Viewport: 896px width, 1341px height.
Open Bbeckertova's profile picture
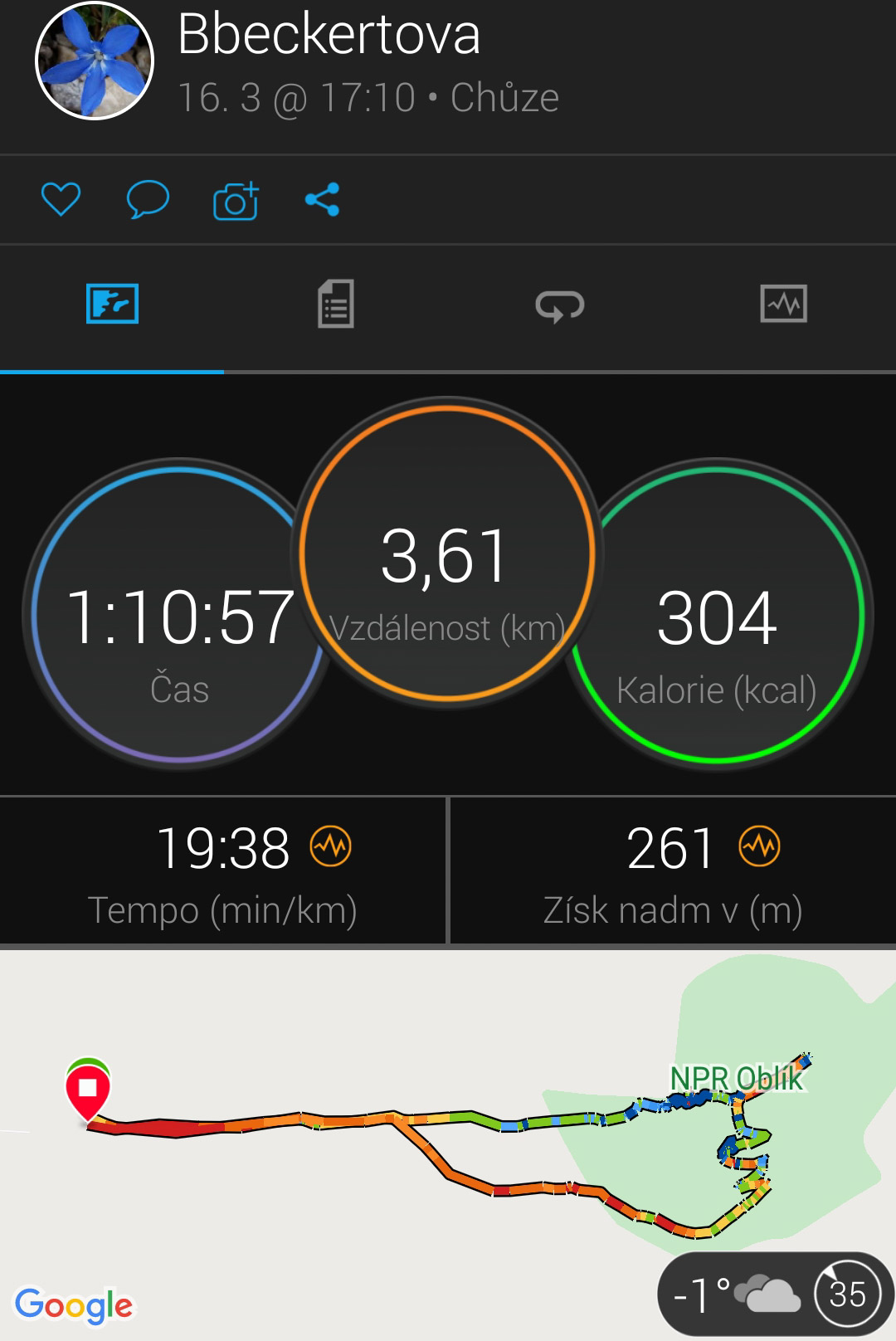tap(95, 61)
